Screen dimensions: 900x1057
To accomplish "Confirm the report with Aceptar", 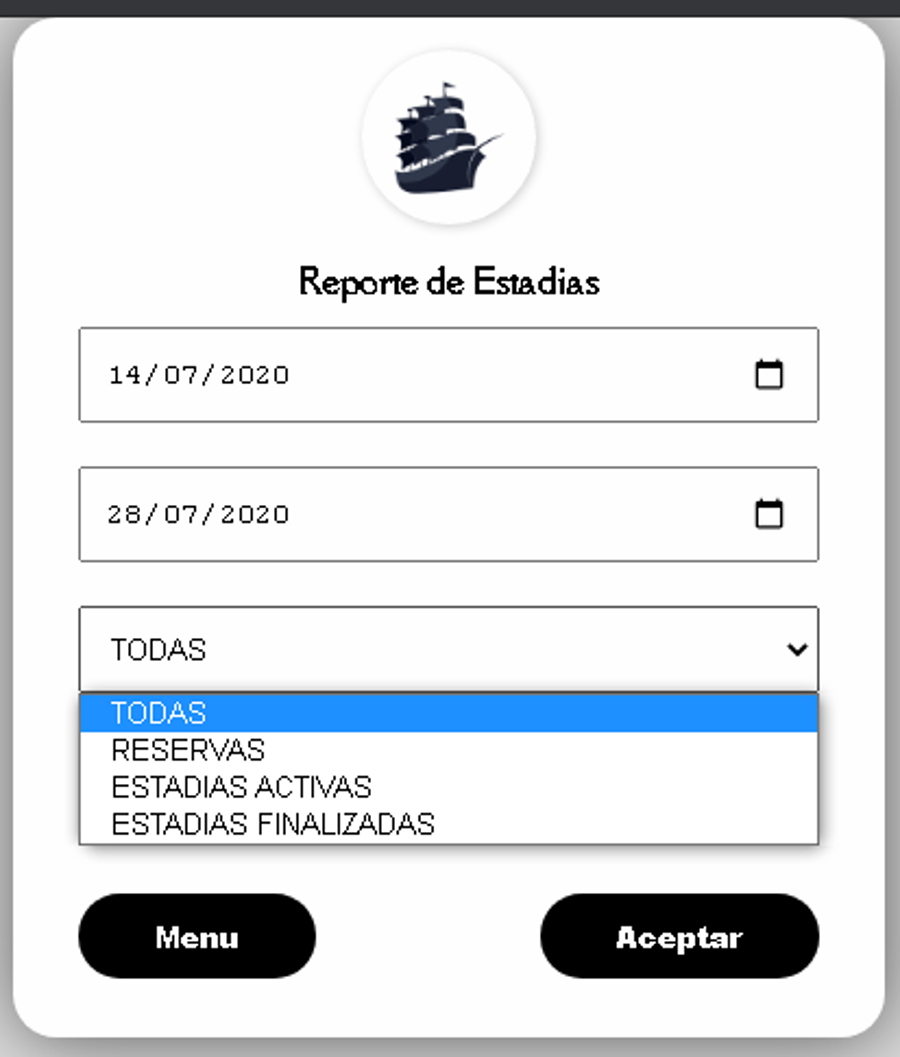I will 679,936.
